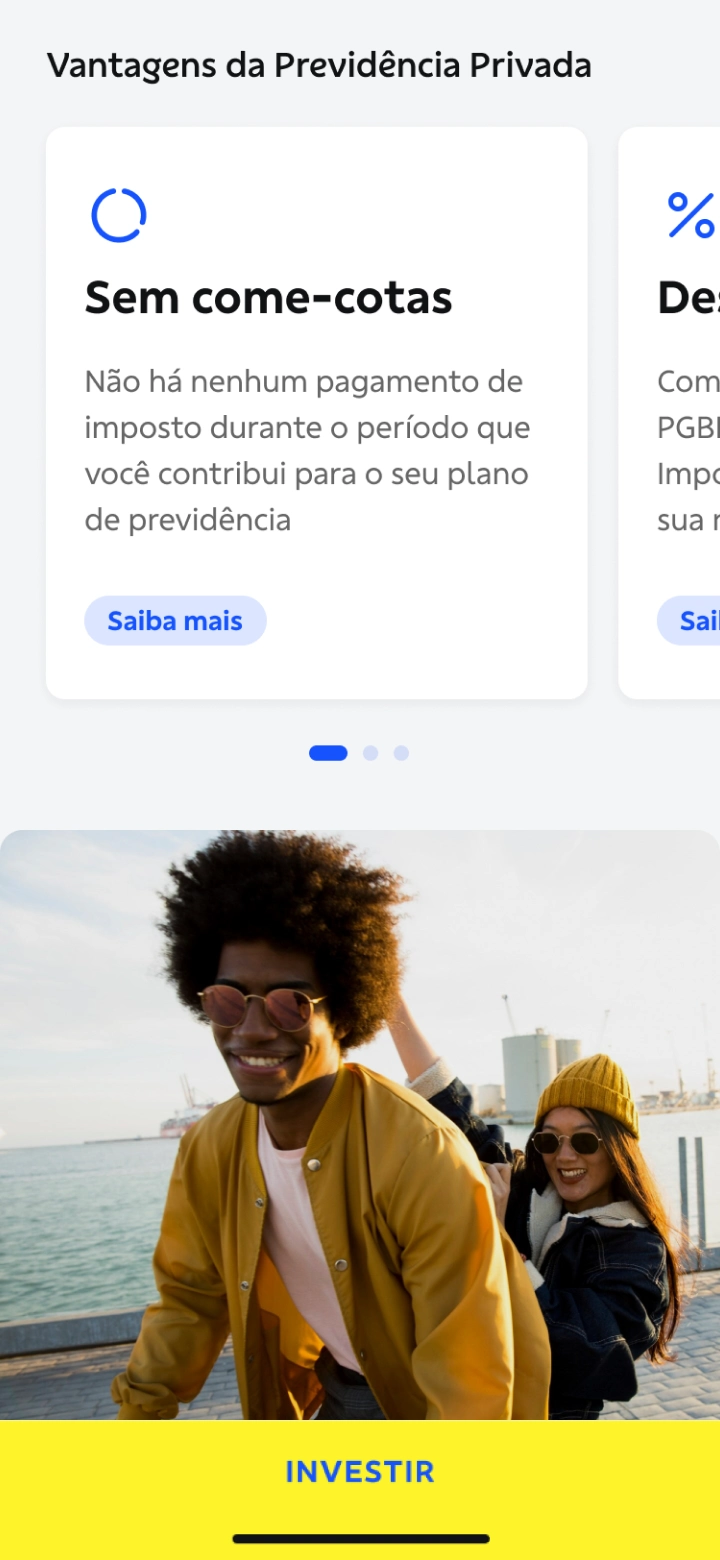Image resolution: width=720 pixels, height=1560 pixels.
Task: Select the blue circle icon above Sem come-cotas
Action: pos(118,213)
